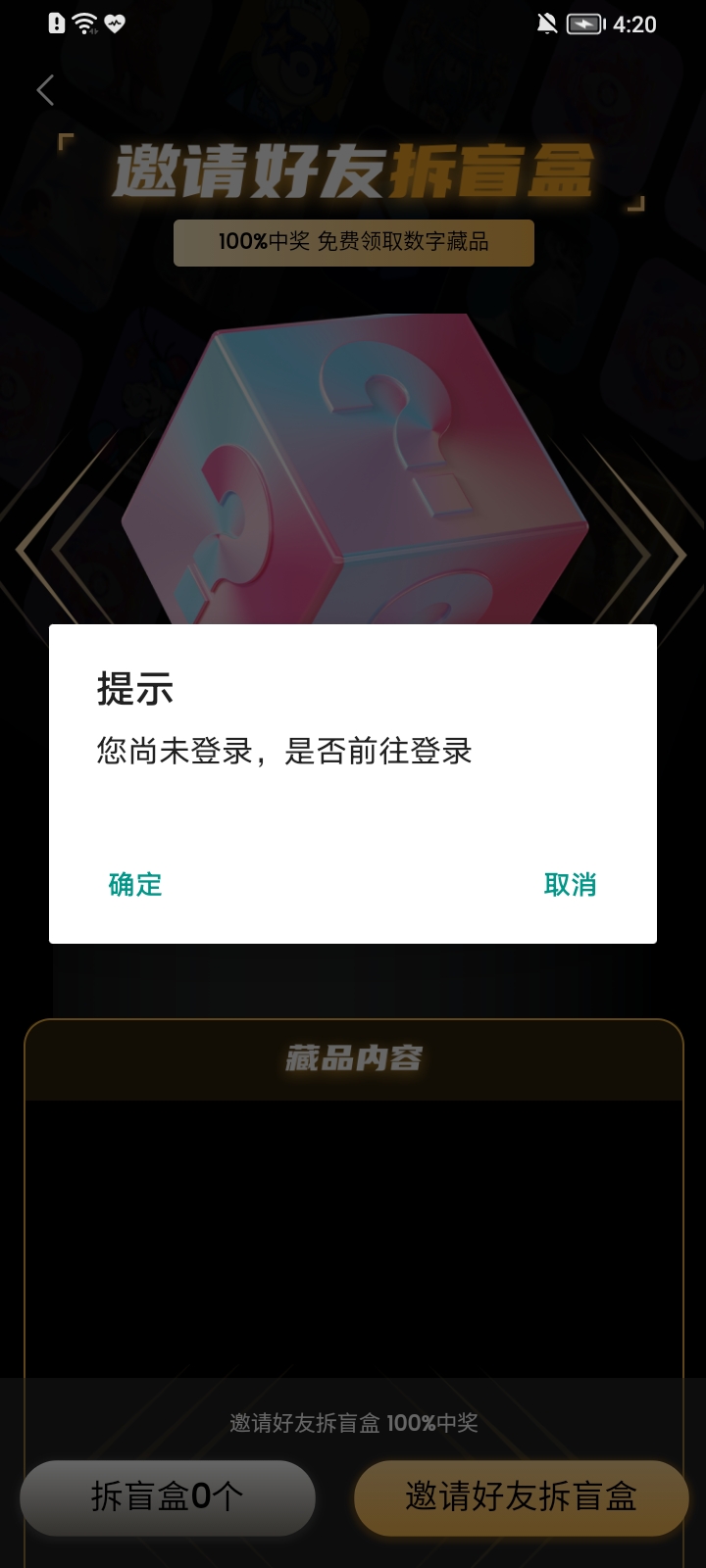The height and width of the screenshot is (1568, 706).
Task: Tap the 拆盲盒0个 button
Action: tap(168, 1496)
